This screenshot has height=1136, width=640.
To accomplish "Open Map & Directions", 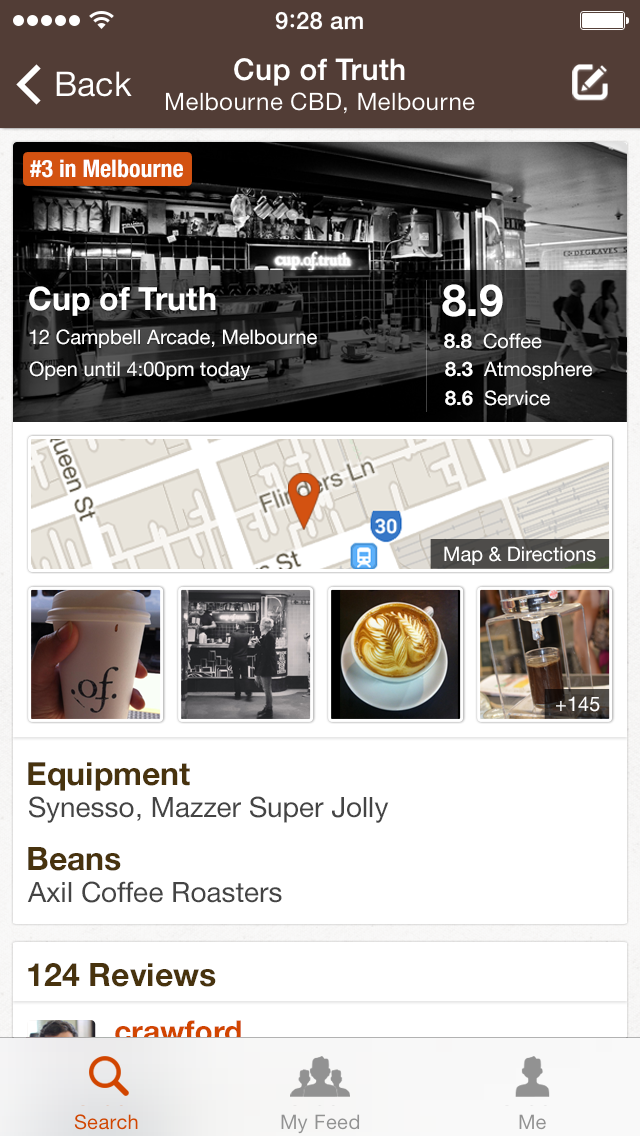I will click(520, 554).
